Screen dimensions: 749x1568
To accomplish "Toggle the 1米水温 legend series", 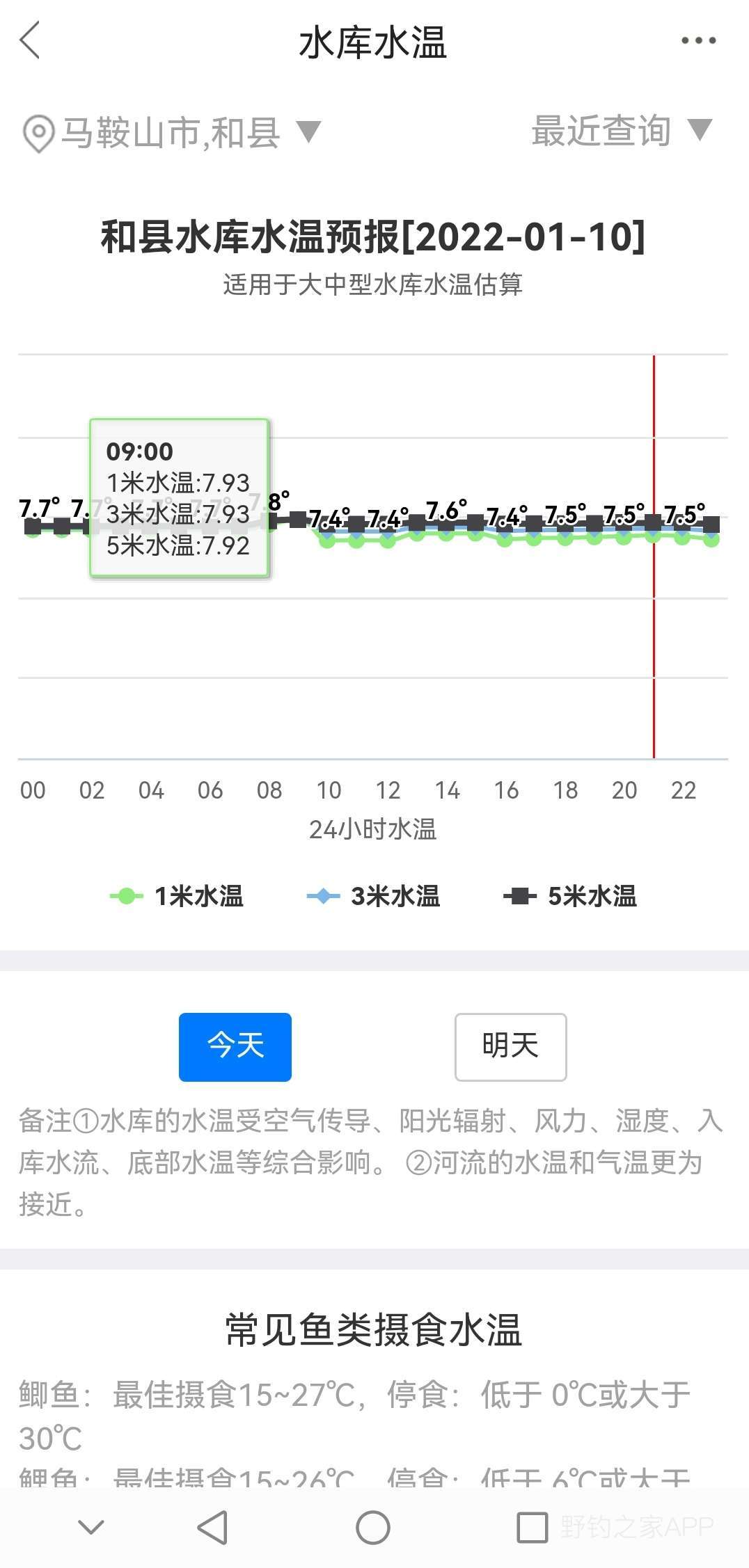I will (177, 896).
